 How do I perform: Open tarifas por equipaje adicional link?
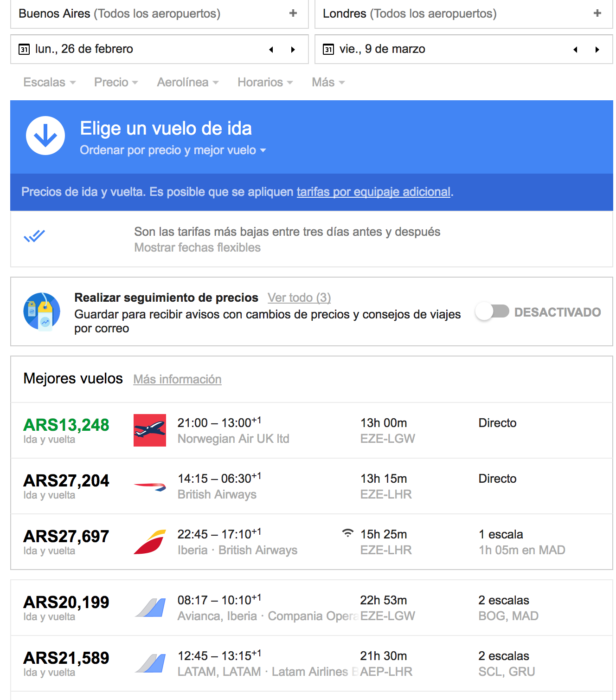(x=373, y=191)
